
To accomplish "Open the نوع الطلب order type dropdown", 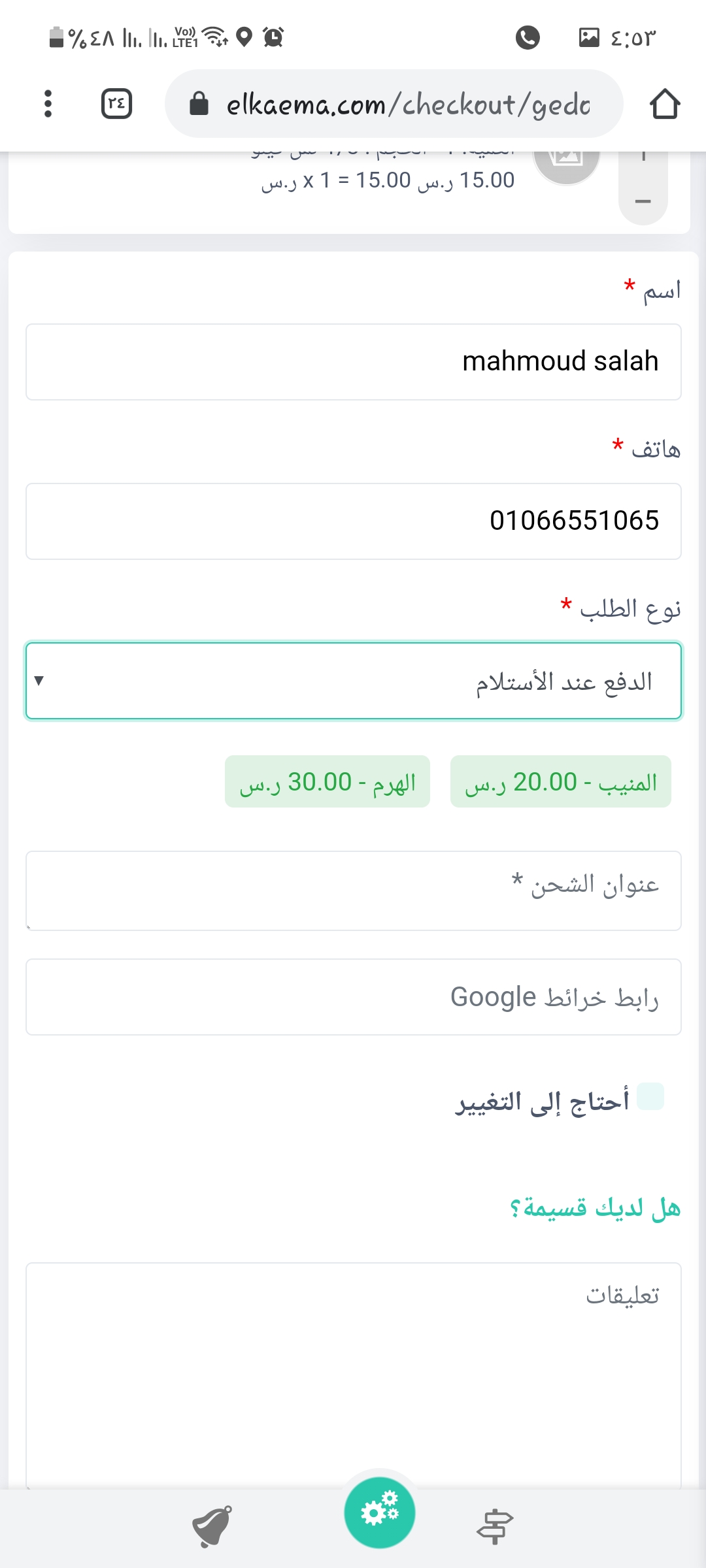I will pos(353,680).
